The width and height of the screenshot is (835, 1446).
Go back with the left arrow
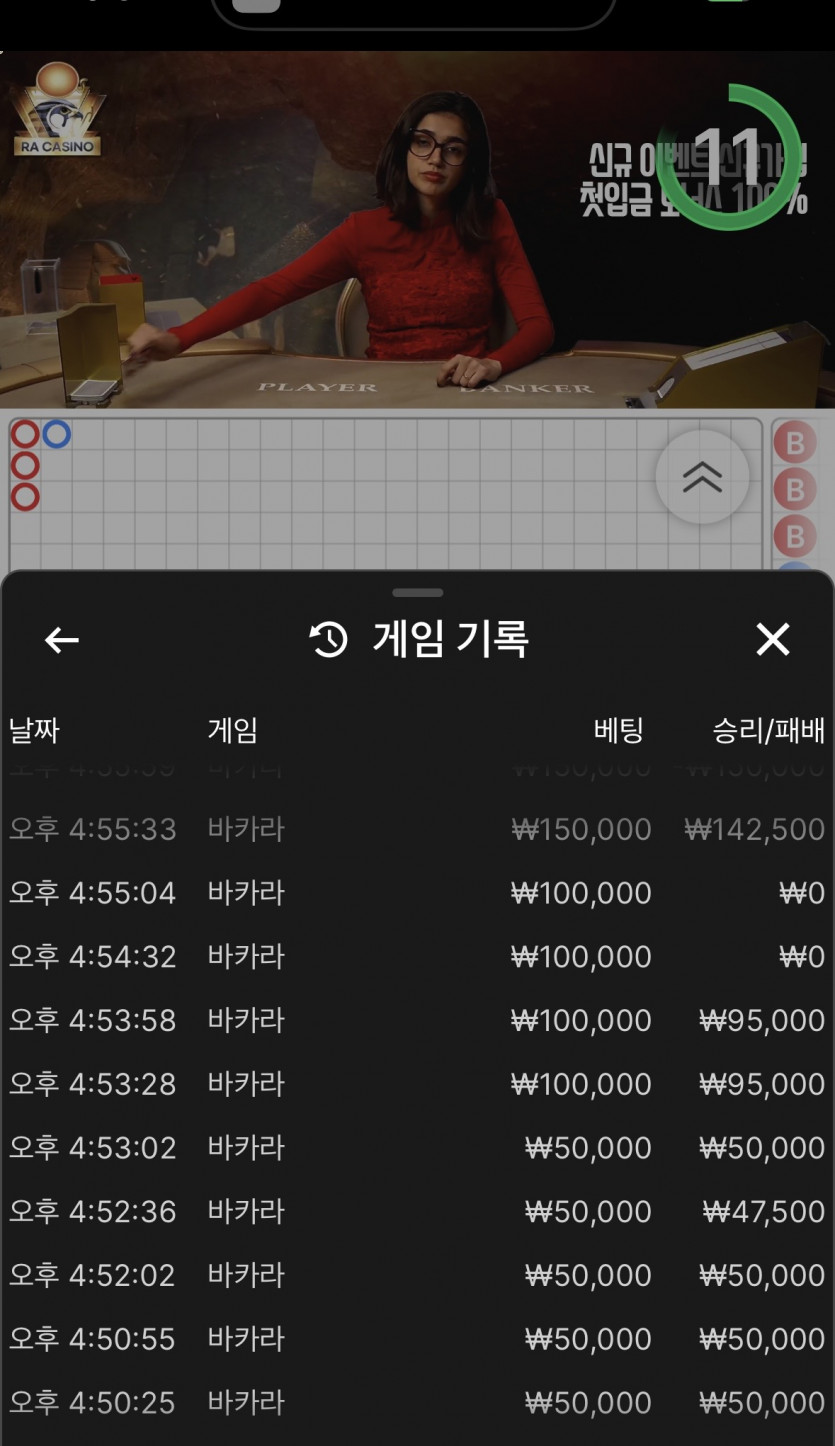click(62, 640)
